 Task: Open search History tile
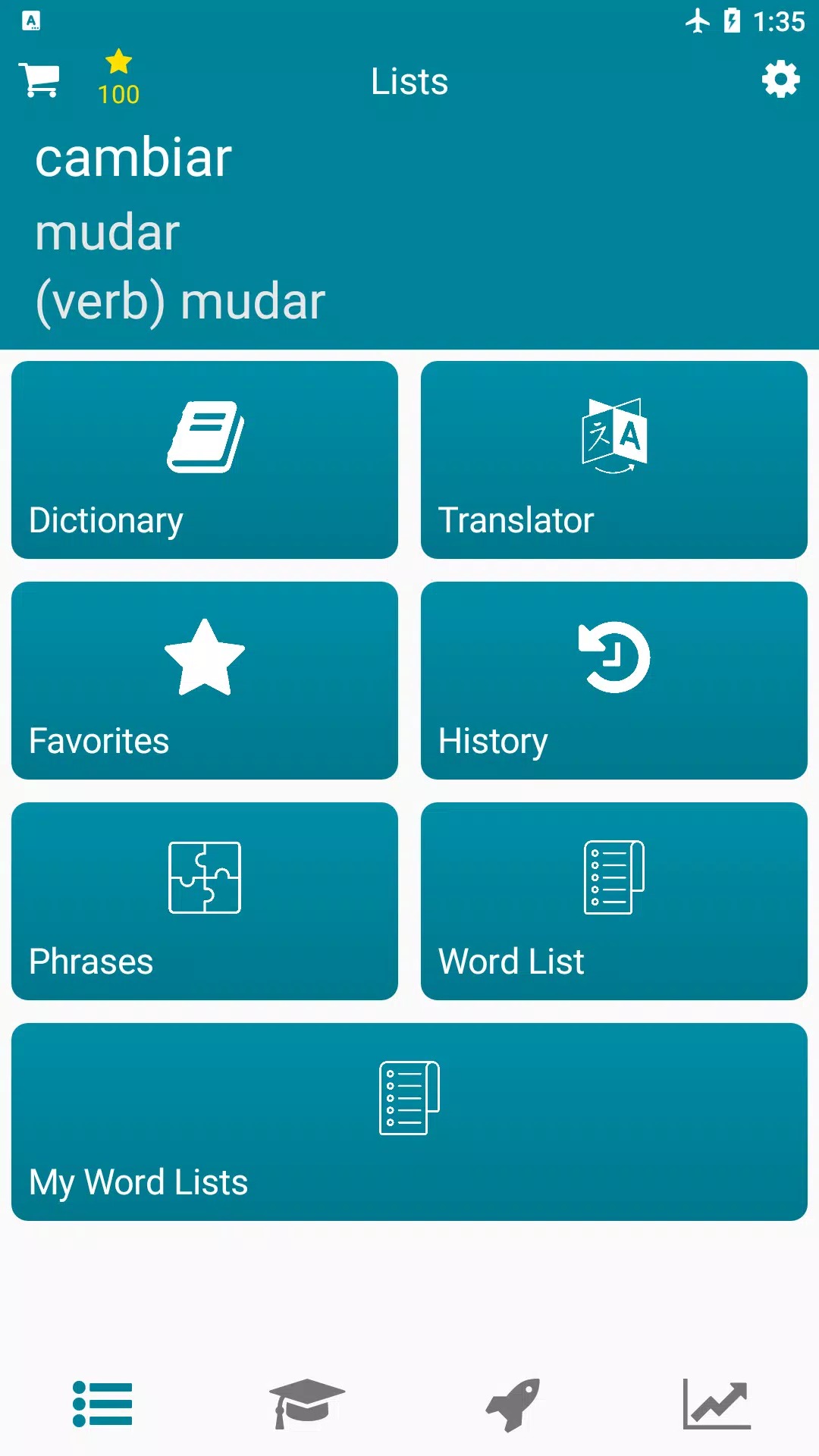pyautogui.click(x=614, y=680)
